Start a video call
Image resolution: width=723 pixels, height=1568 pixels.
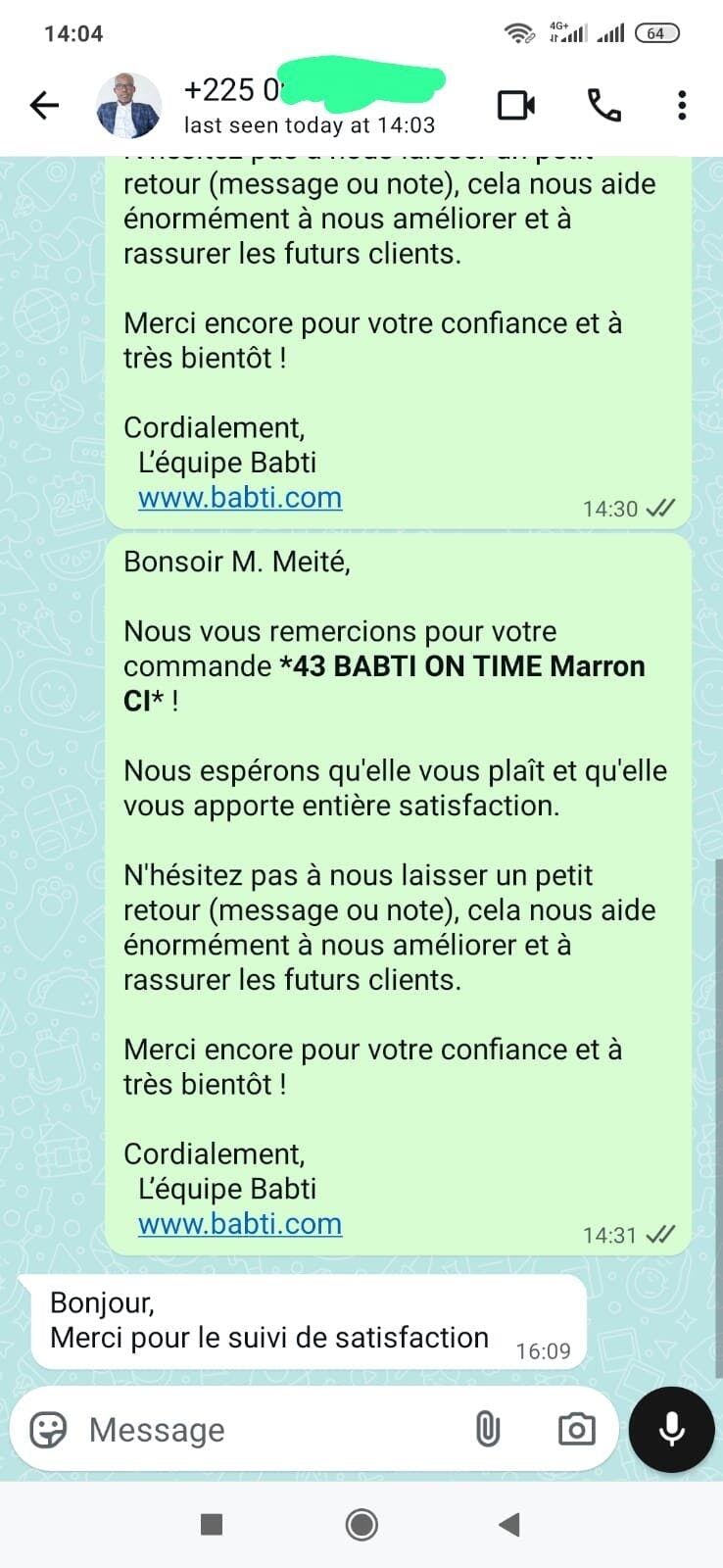(x=516, y=105)
